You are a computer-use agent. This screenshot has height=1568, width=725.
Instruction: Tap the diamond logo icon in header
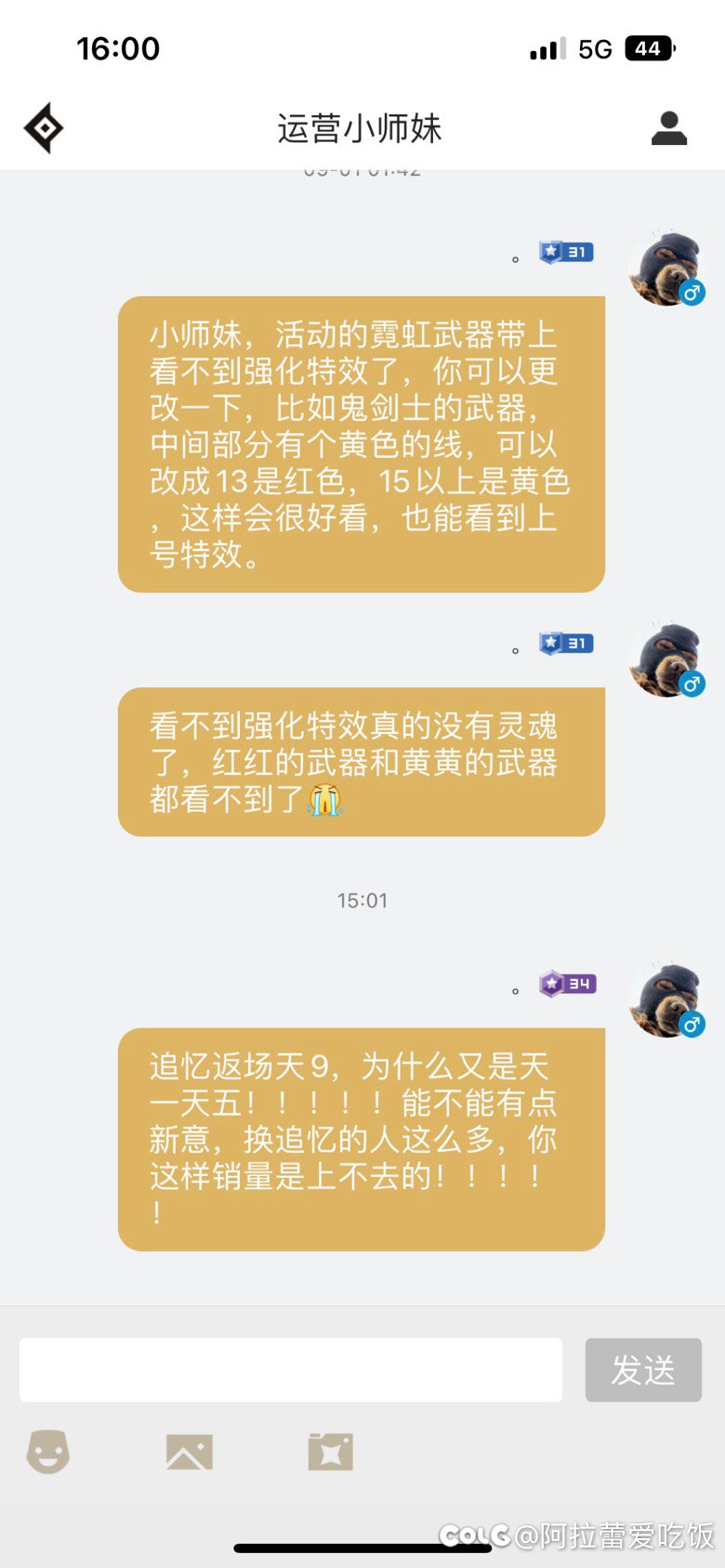coord(44,128)
